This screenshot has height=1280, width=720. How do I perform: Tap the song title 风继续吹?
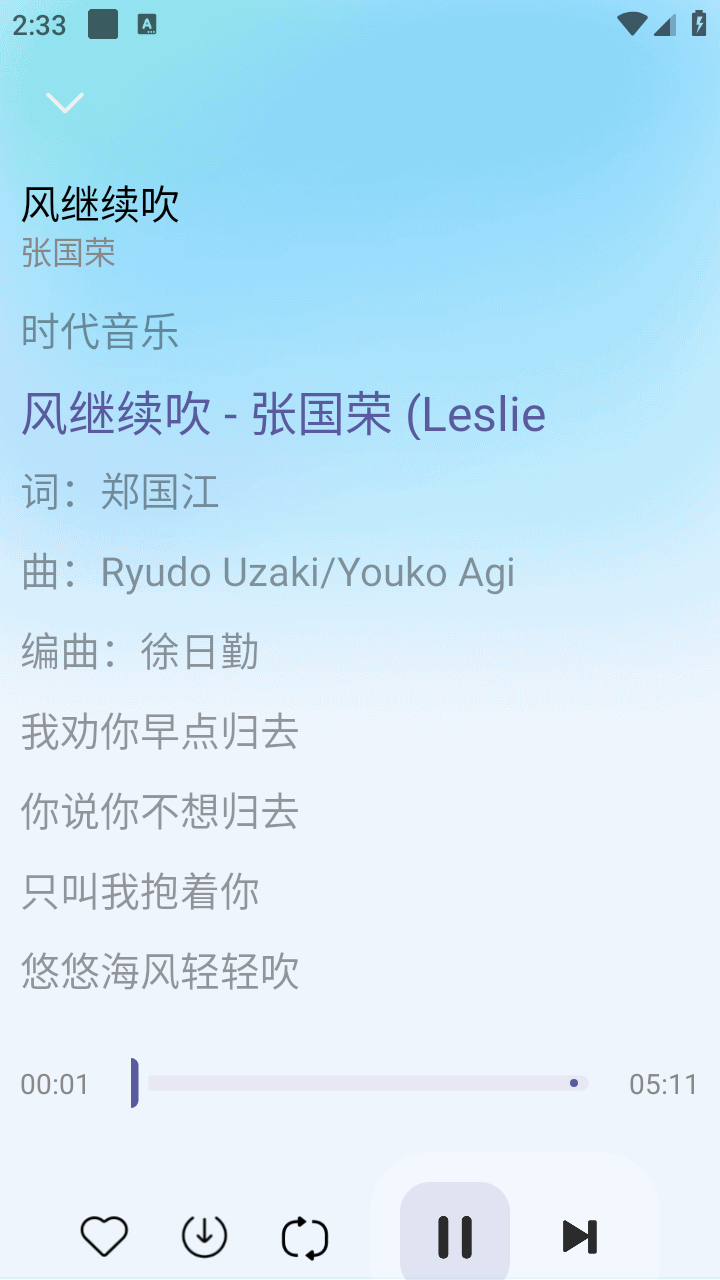click(99, 203)
